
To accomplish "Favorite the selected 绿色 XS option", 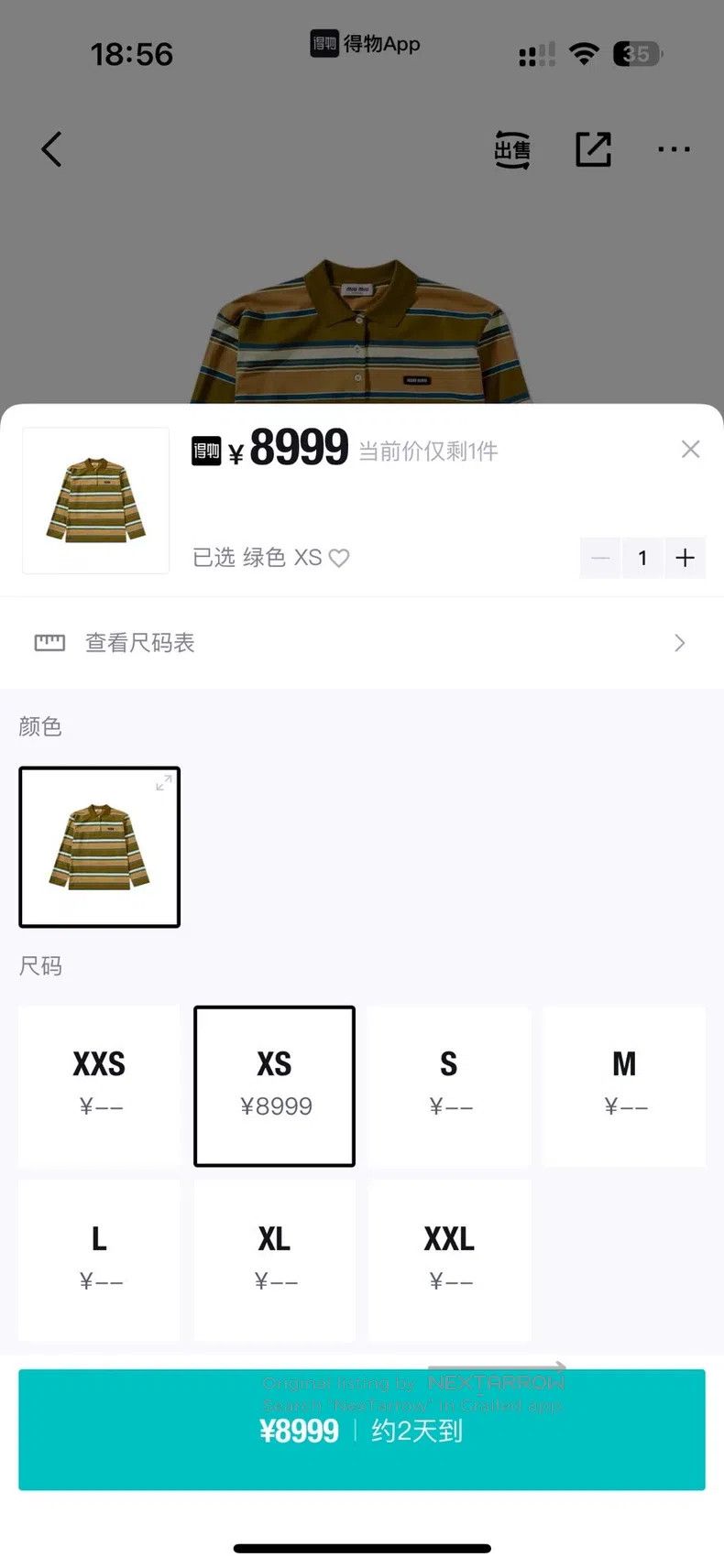I will (339, 558).
